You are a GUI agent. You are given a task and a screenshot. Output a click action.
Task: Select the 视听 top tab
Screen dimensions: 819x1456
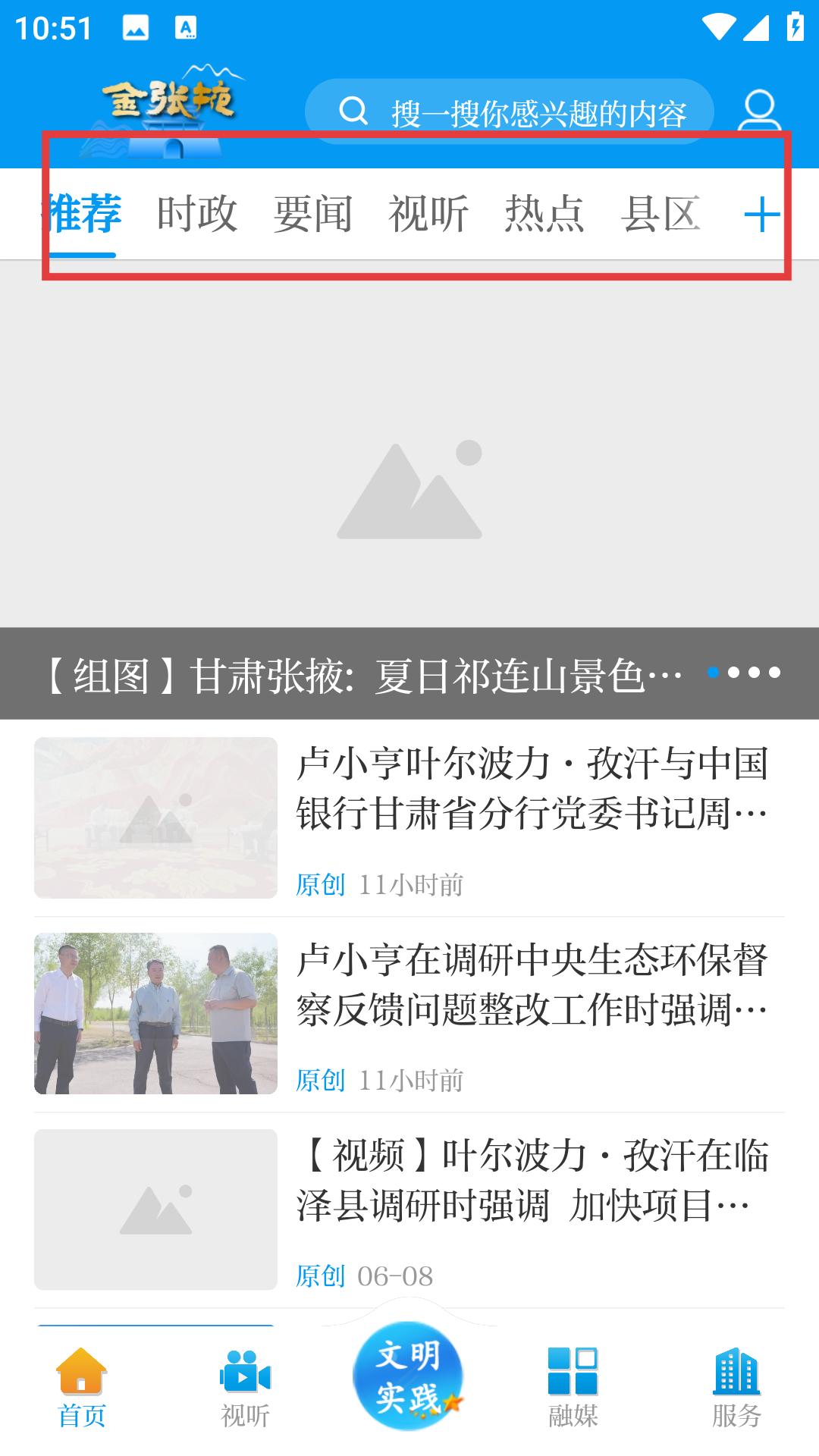tap(428, 214)
